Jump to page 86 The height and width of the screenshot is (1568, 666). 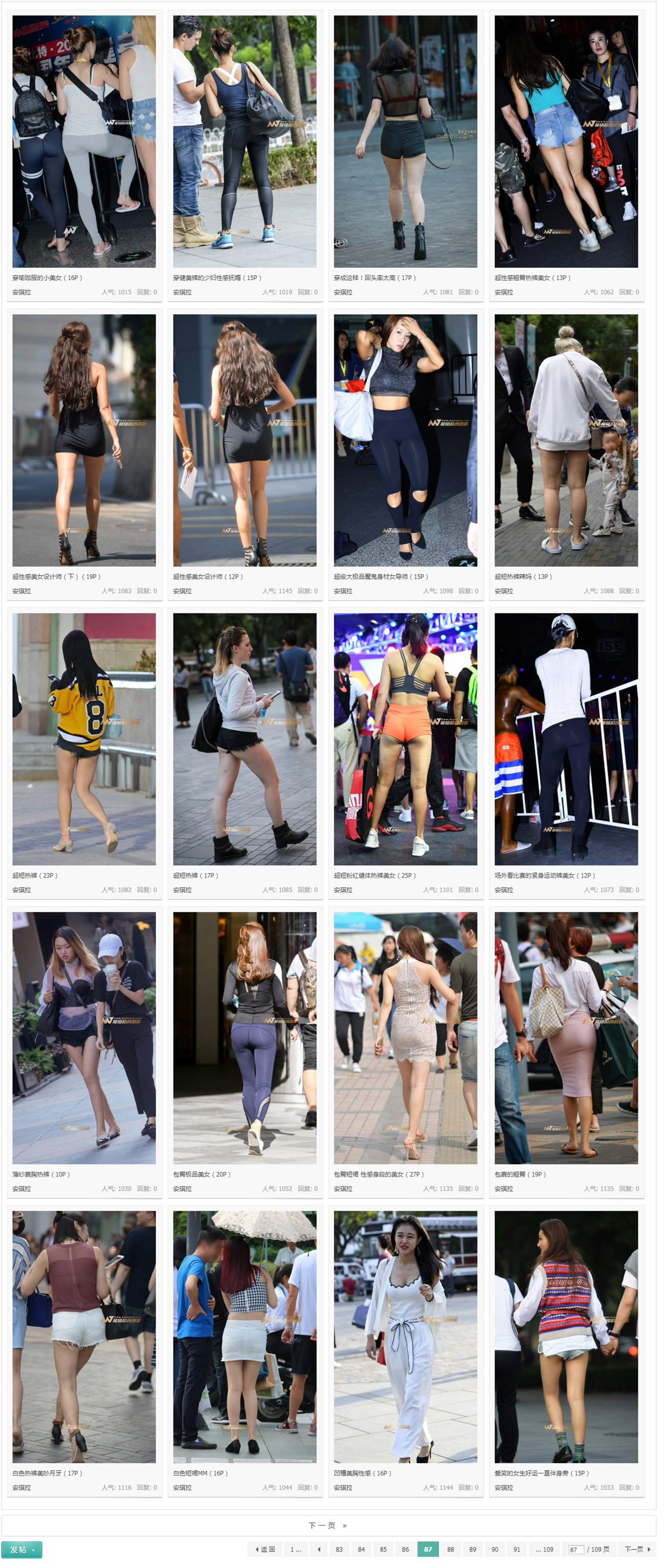point(405,1549)
